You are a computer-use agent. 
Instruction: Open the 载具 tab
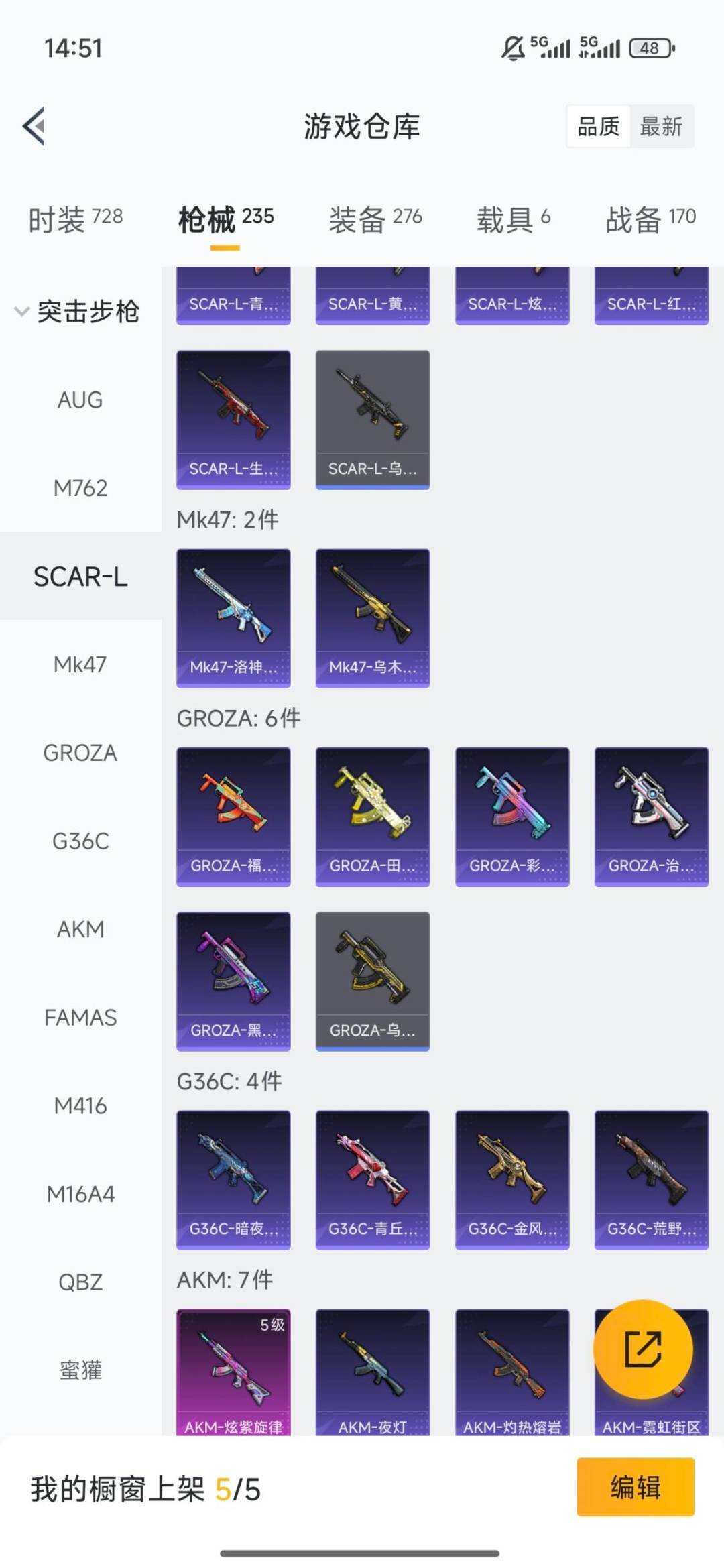click(513, 219)
